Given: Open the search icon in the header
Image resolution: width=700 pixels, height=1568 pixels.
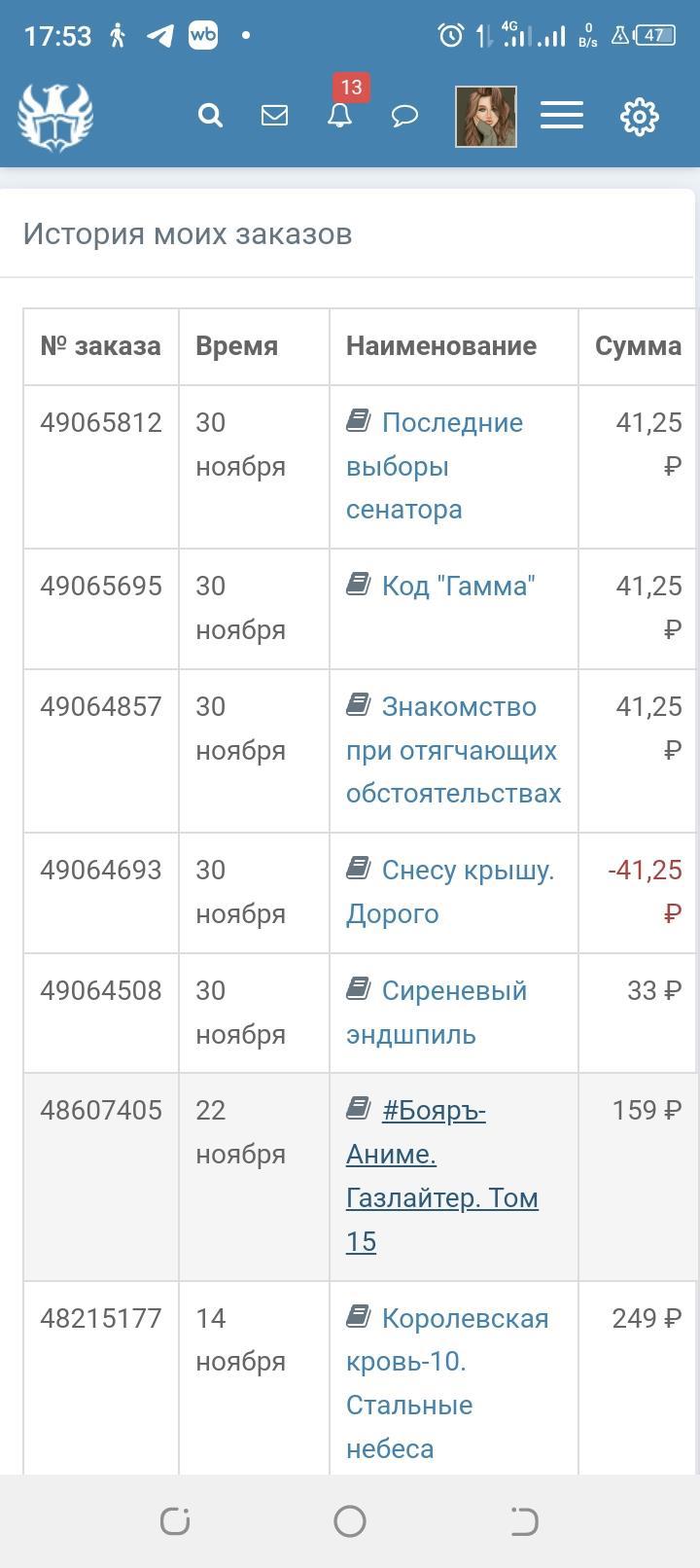Looking at the screenshot, I should pyautogui.click(x=210, y=116).
